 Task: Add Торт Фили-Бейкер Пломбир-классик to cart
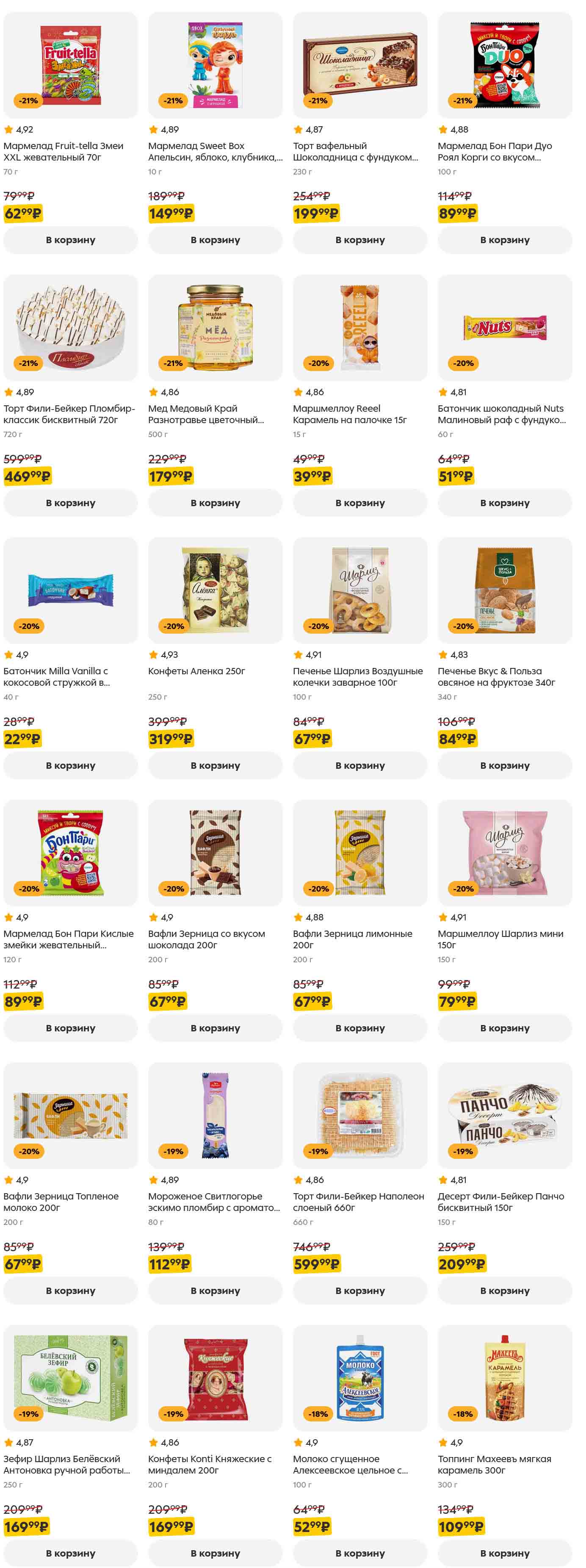(71, 503)
